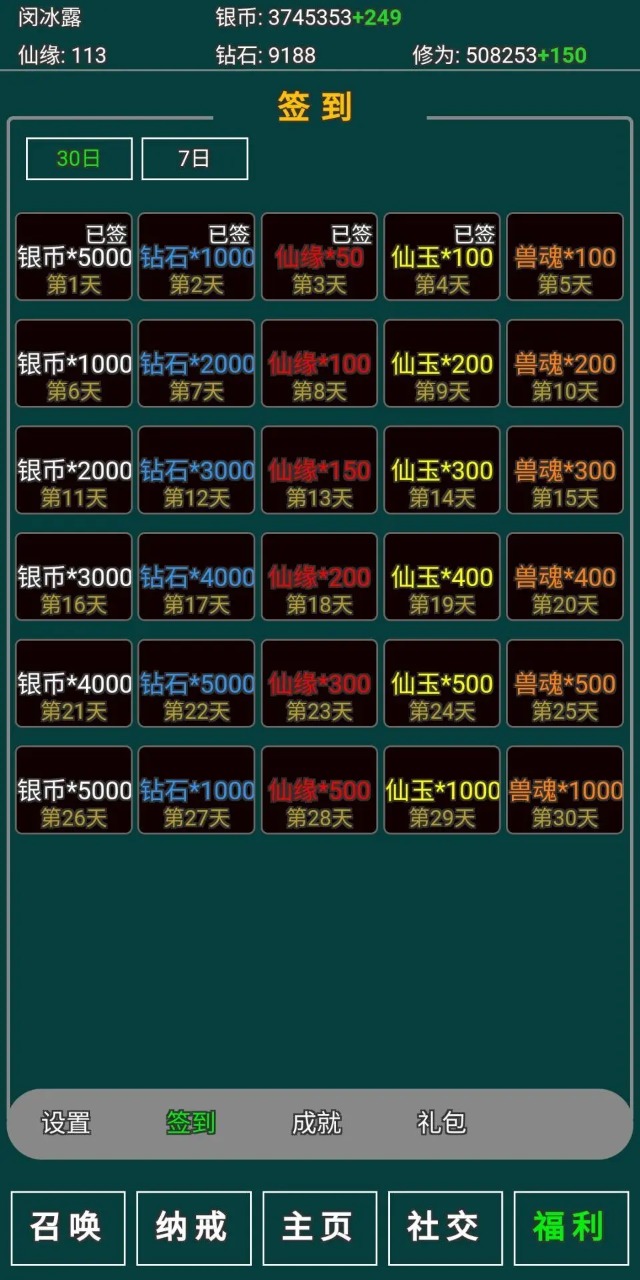Go to the 纳戒 page
This screenshot has width=640, height=1280.
tap(194, 1228)
